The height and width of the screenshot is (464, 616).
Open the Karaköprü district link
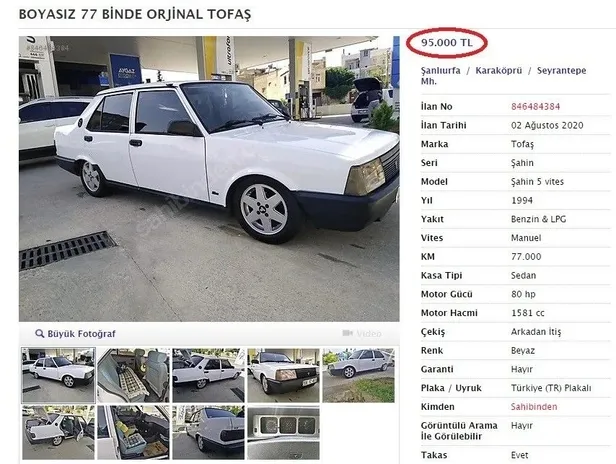click(502, 72)
